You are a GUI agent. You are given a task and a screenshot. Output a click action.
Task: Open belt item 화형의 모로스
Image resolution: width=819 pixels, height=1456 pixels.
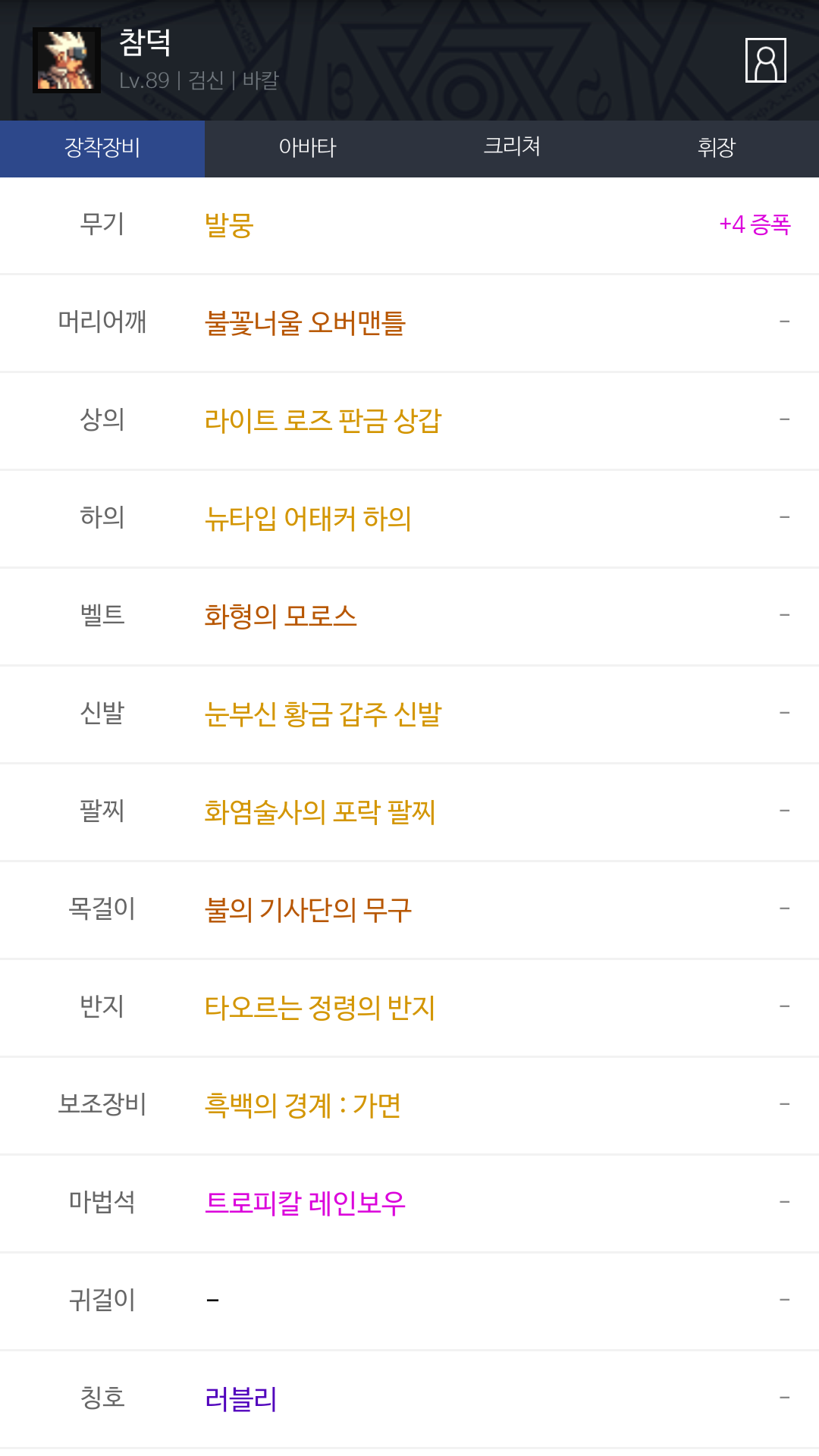281,617
